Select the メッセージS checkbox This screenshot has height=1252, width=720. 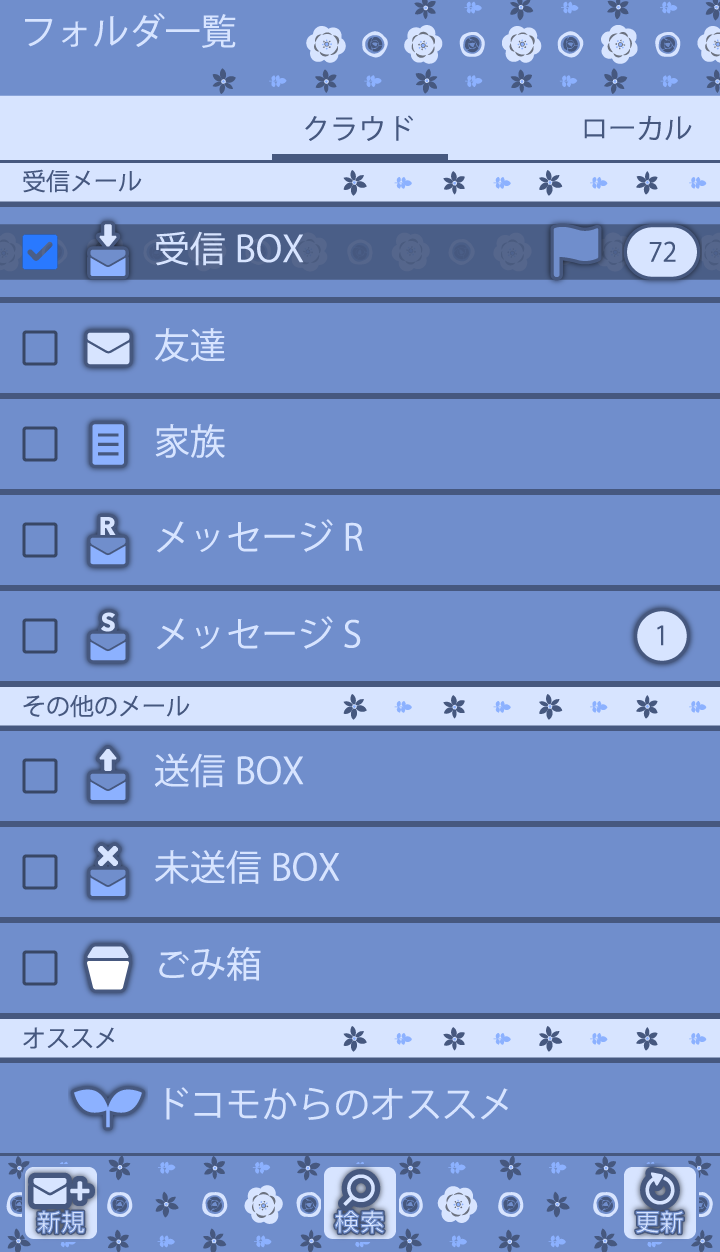tap(40, 635)
